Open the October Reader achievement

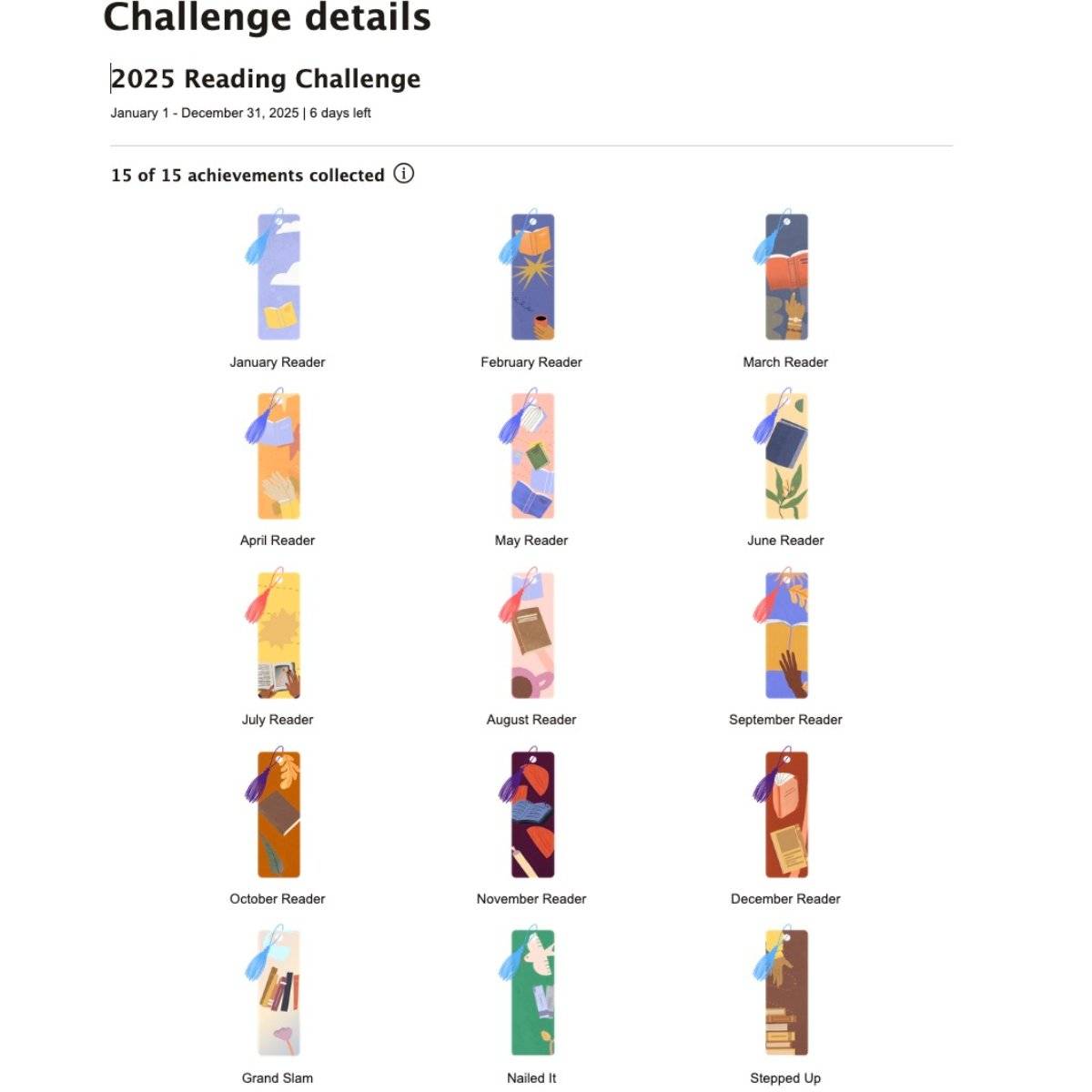278,814
